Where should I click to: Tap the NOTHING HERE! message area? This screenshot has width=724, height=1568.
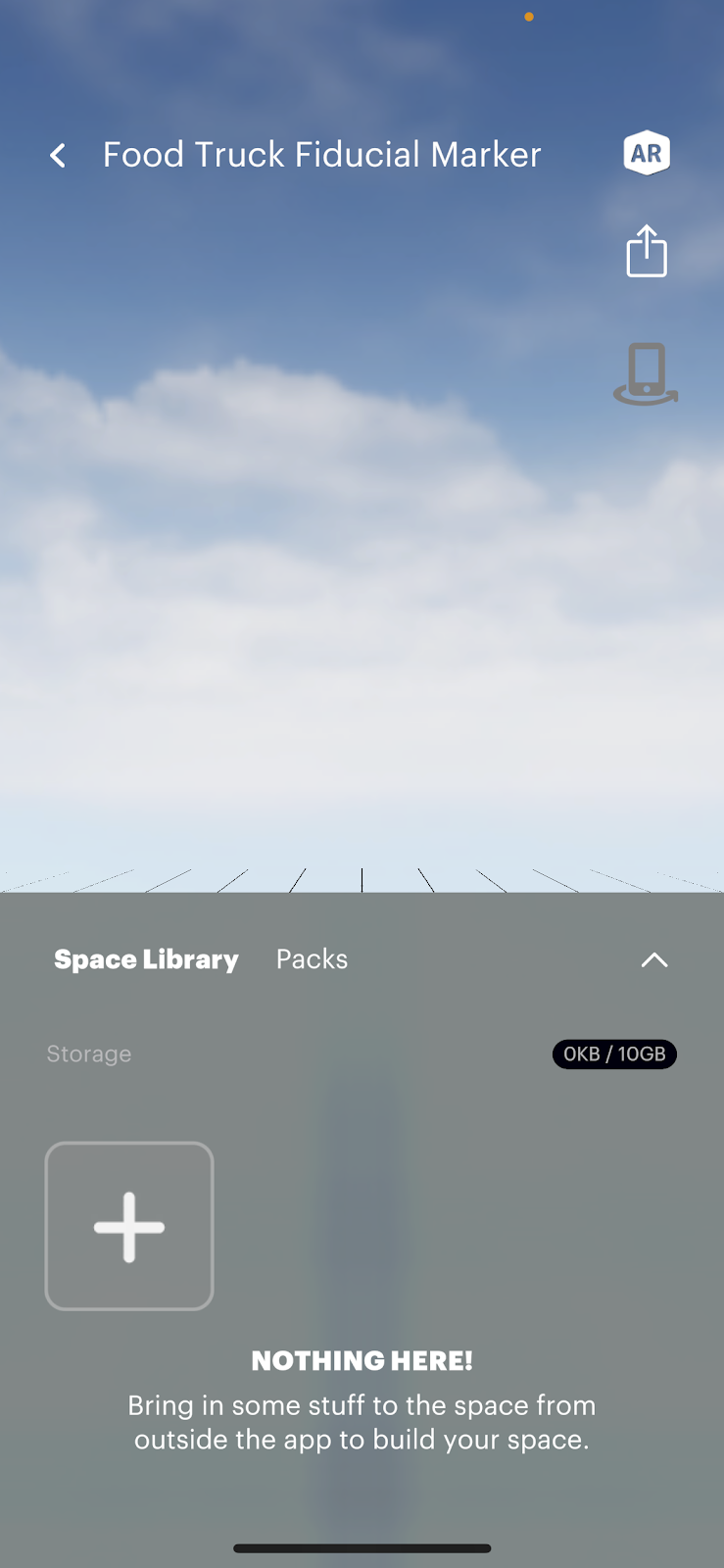[x=362, y=1360]
